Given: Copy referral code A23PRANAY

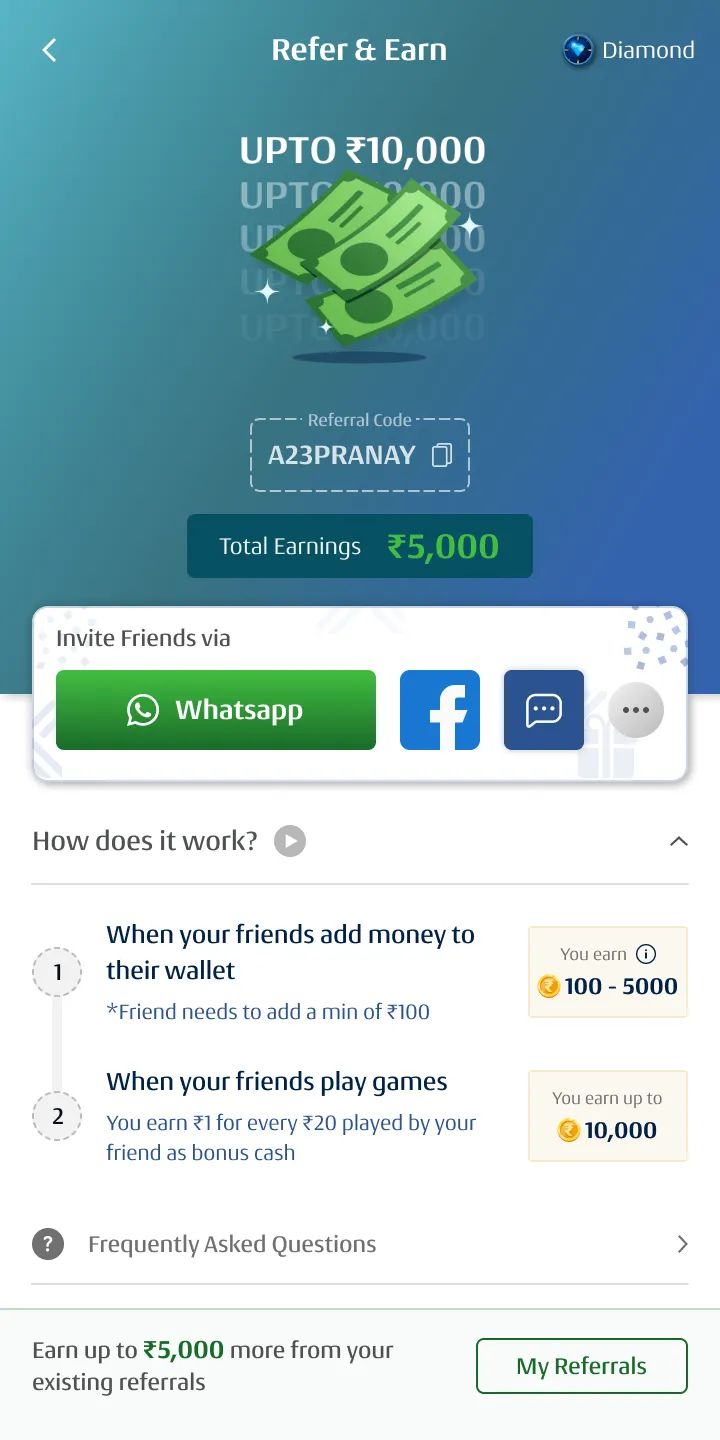Looking at the screenshot, I should tap(441, 455).
